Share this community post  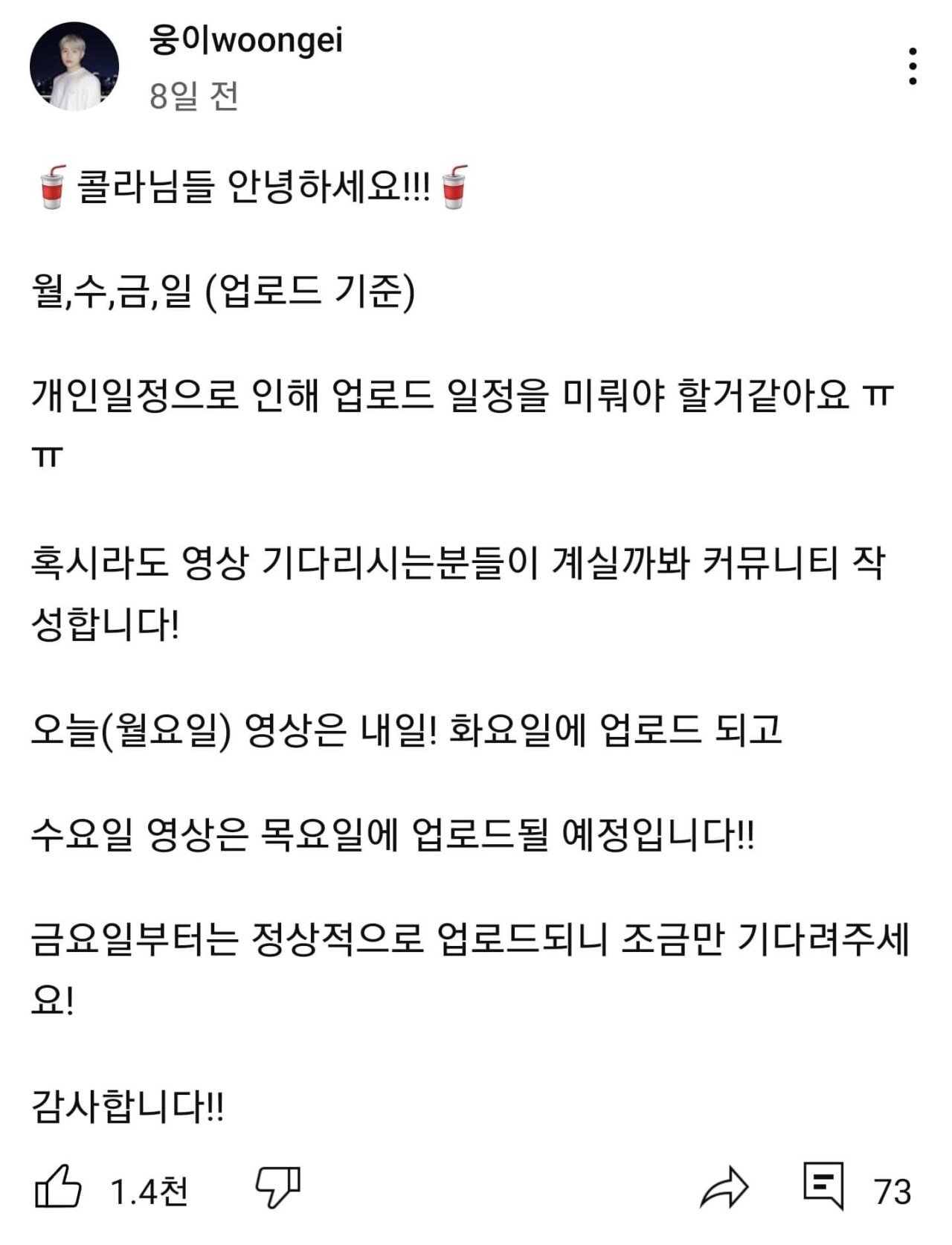point(724,1188)
